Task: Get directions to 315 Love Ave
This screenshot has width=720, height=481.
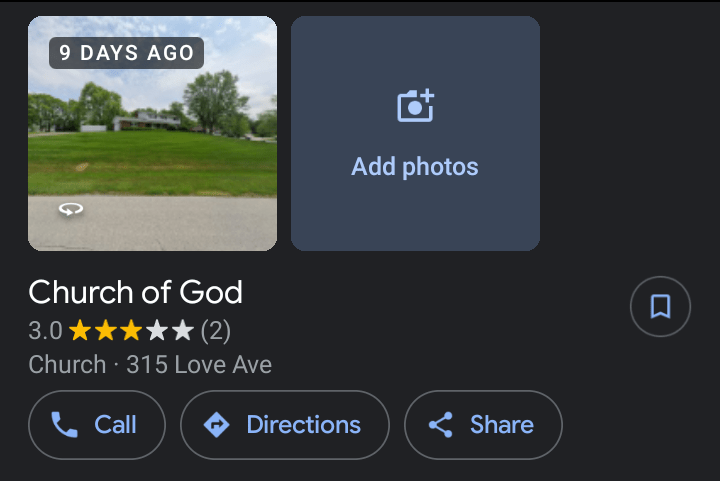Action: tap(284, 425)
